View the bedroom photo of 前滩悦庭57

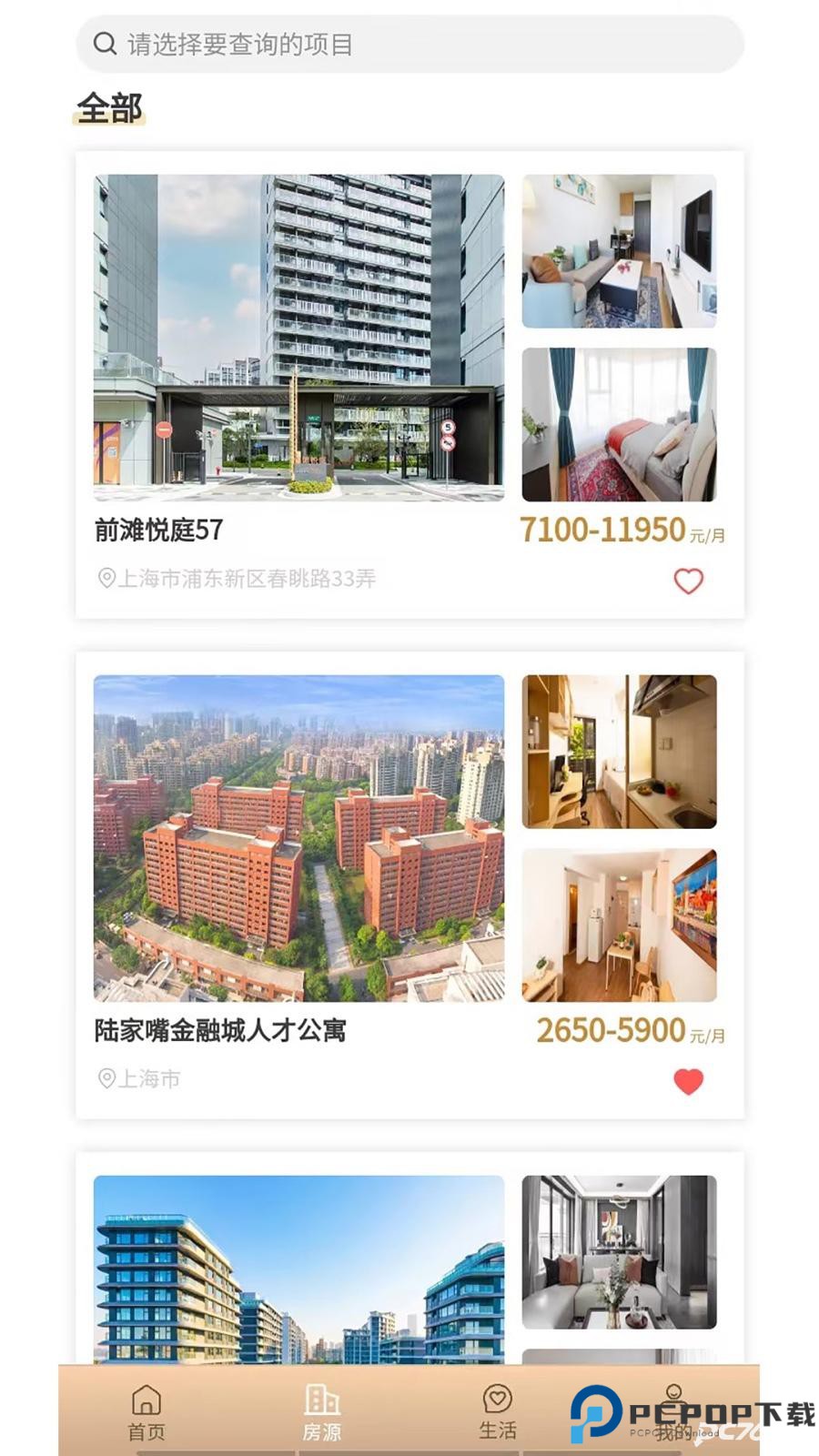click(x=620, y=423)
